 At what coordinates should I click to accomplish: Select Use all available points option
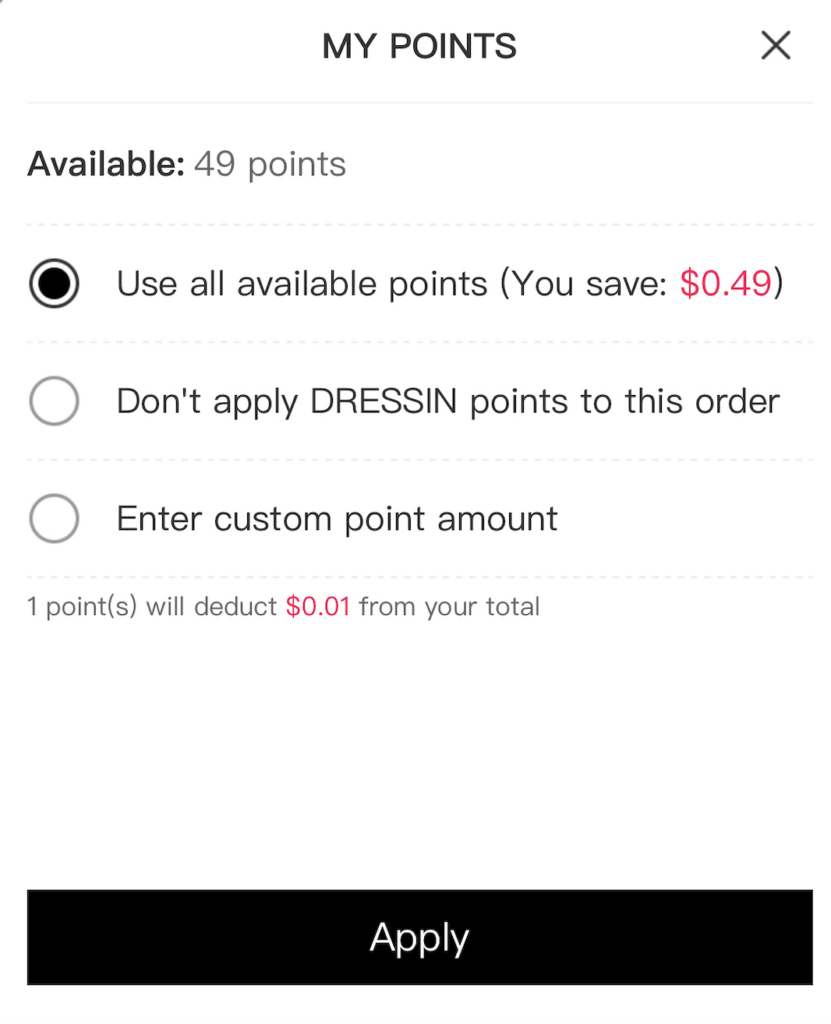pyautogui.click(x=54, y=284)
